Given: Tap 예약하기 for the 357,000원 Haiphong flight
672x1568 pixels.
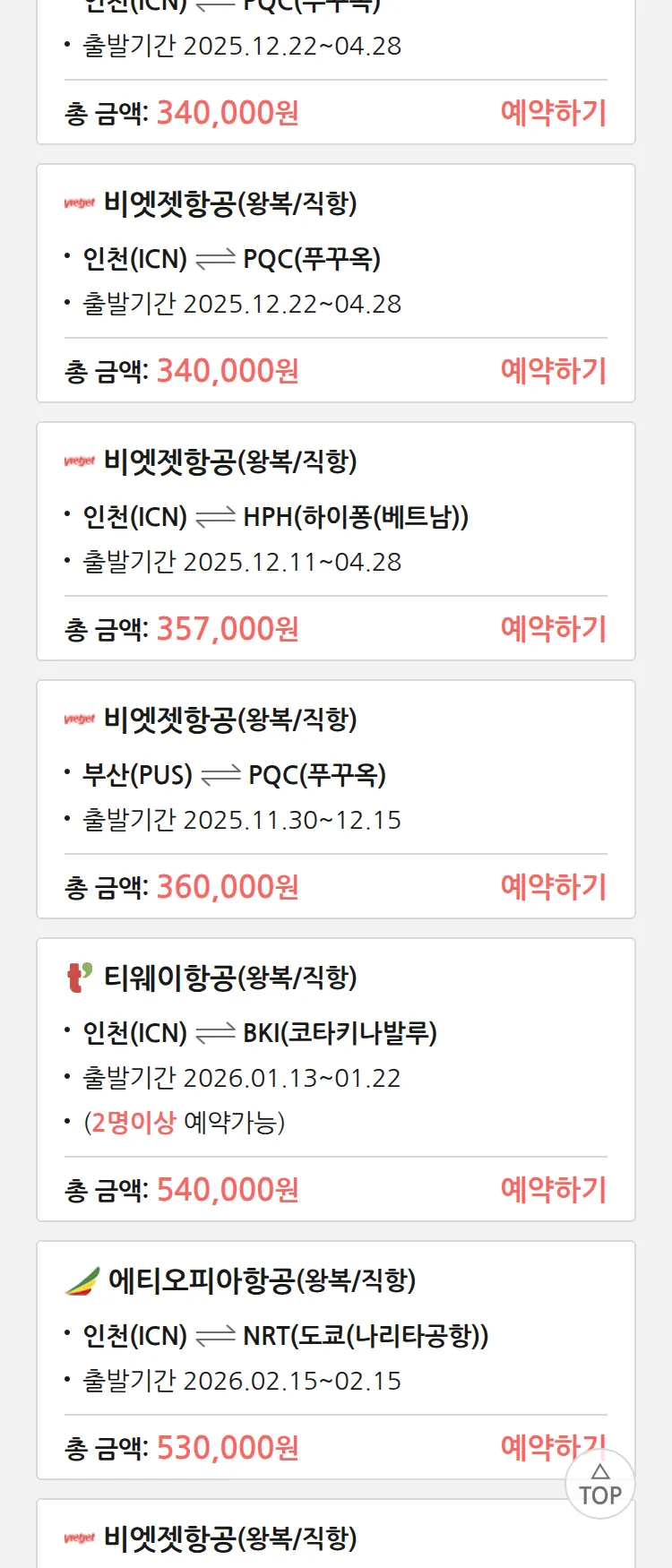Looking at the screenshot, I should pos(553,629).
